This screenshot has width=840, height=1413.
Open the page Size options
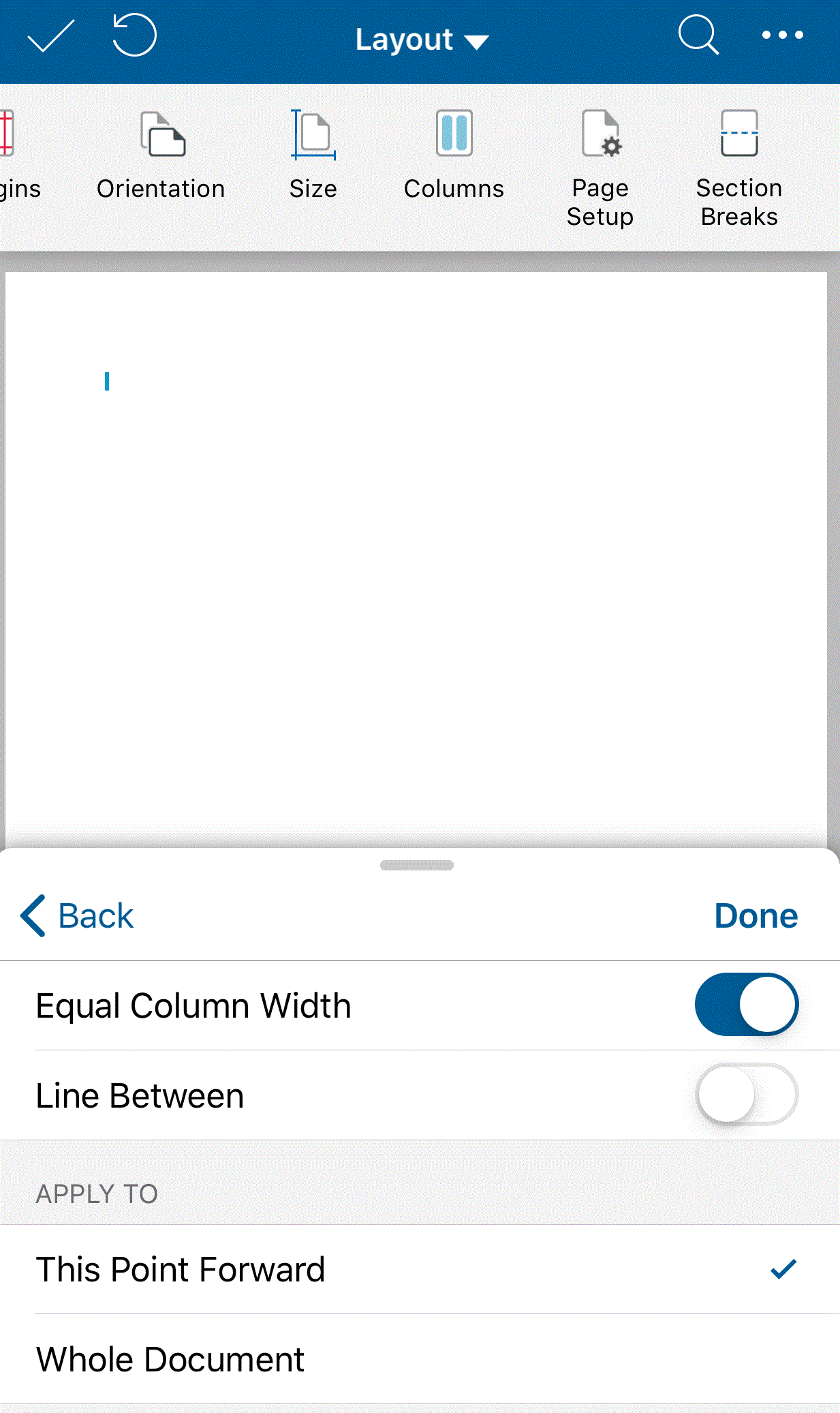[x=313, y=156]
